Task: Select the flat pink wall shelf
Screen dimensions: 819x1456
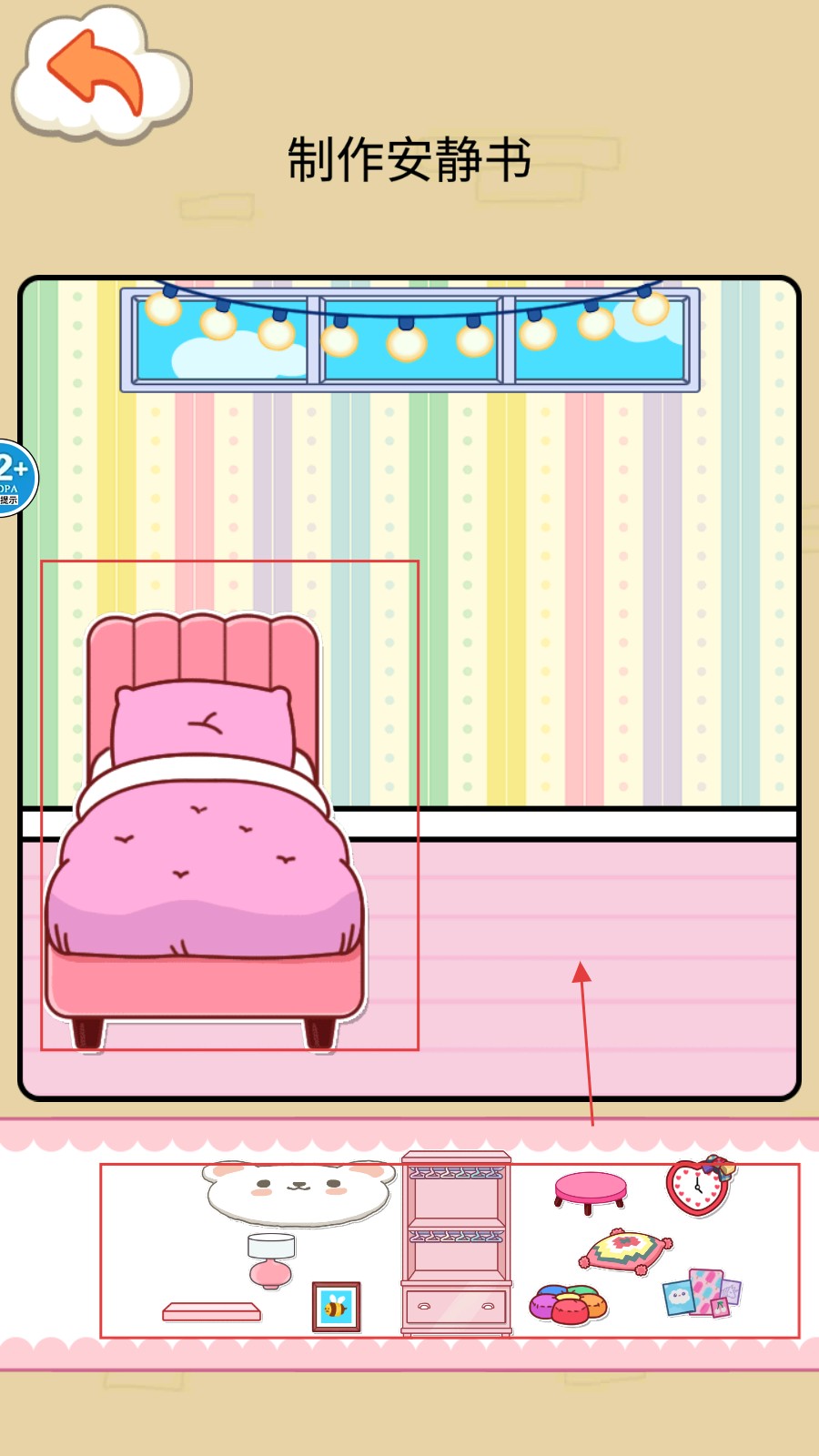Action: click(211, 1311)
